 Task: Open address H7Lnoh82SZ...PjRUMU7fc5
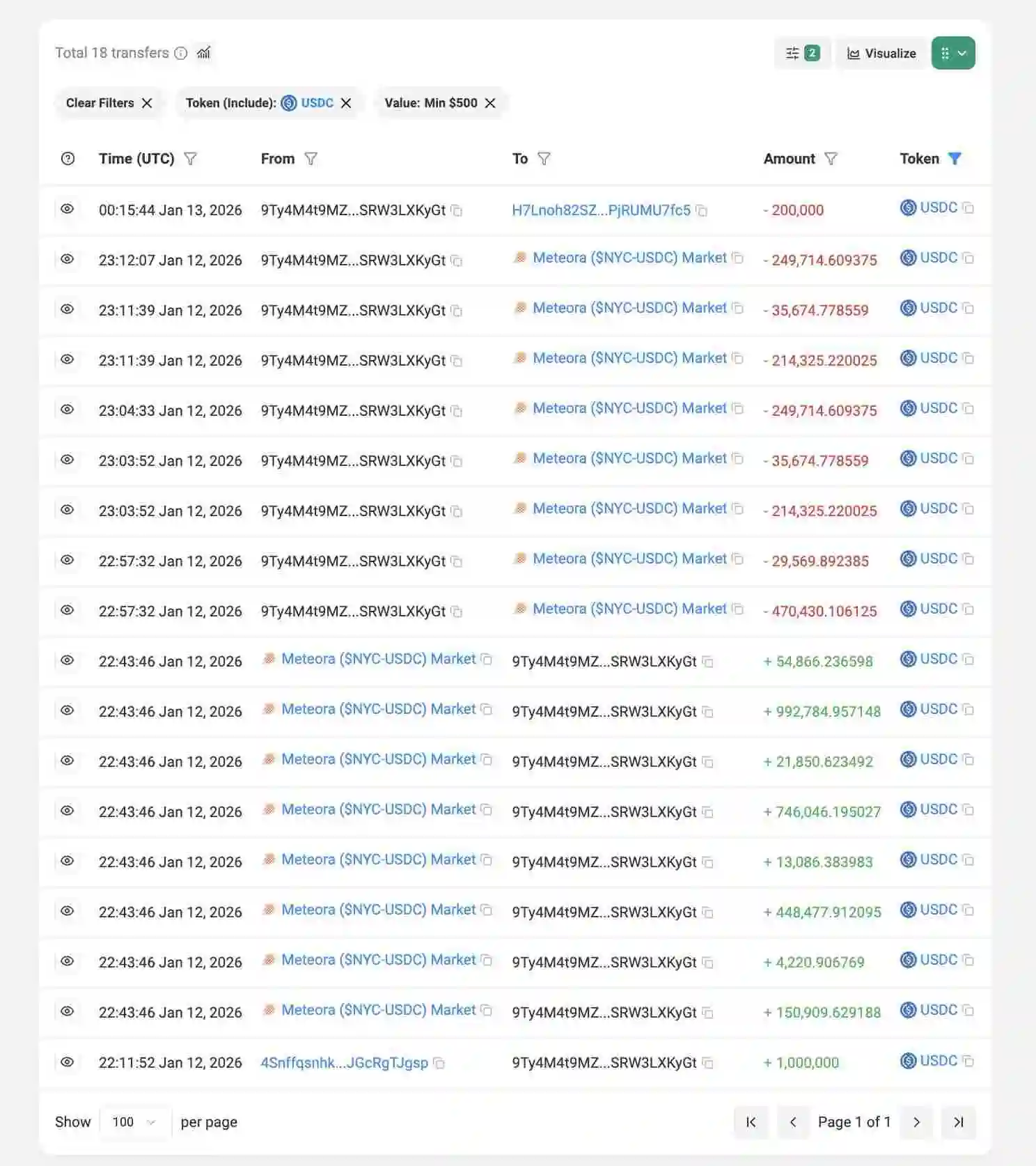pyautogui.click(x=601, y=210)
